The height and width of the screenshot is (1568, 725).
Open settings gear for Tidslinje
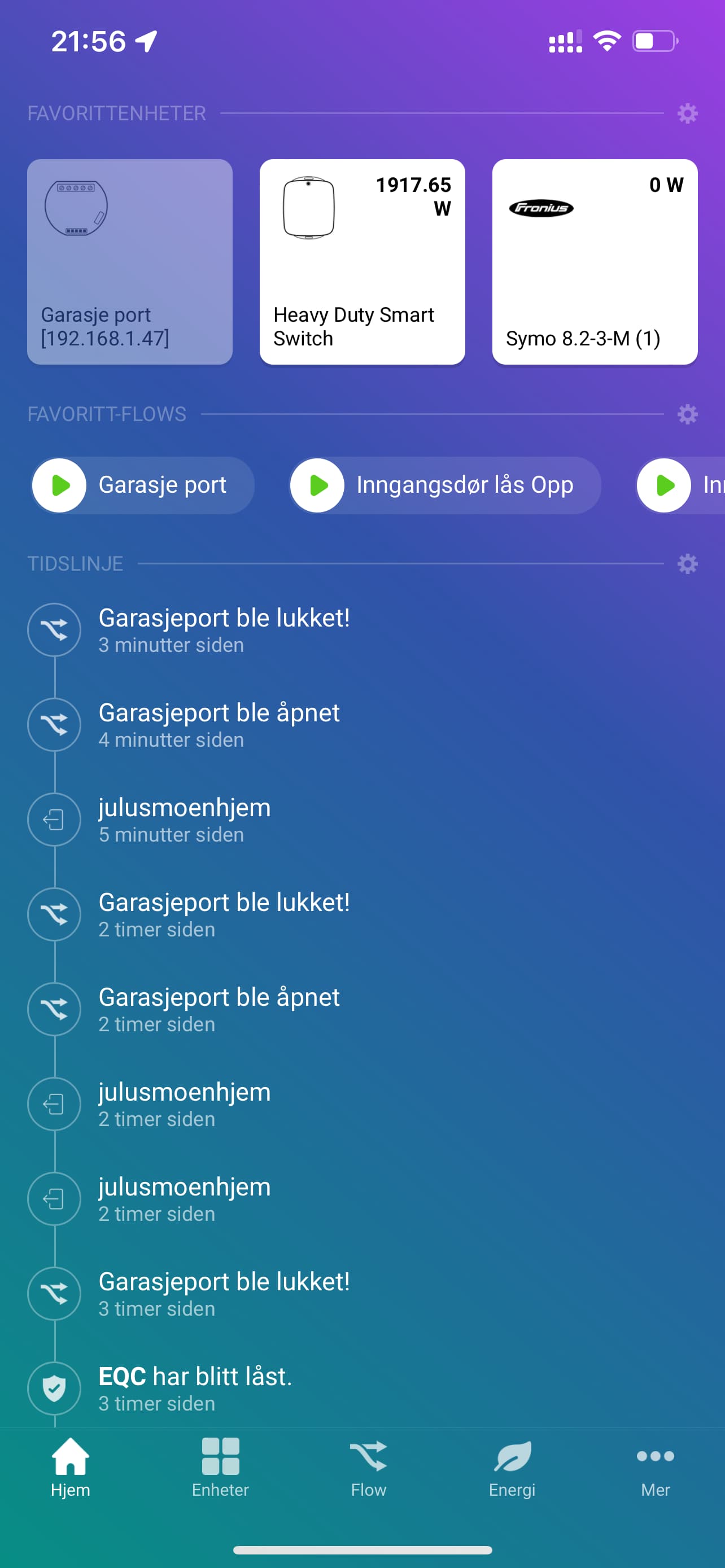point(687,564)
